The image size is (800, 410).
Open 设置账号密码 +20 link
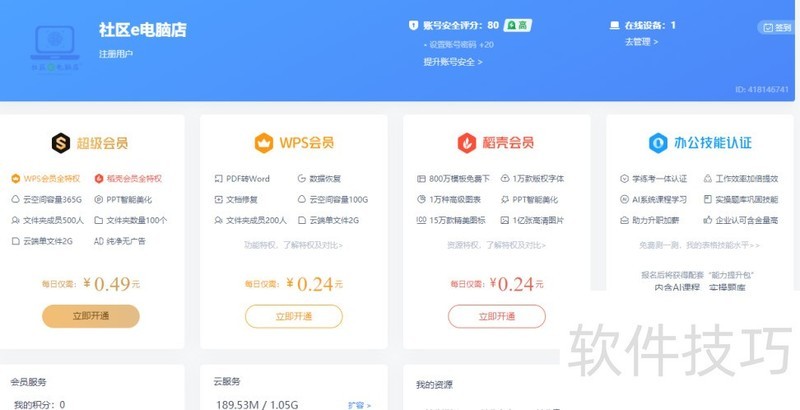pos(459,45)
